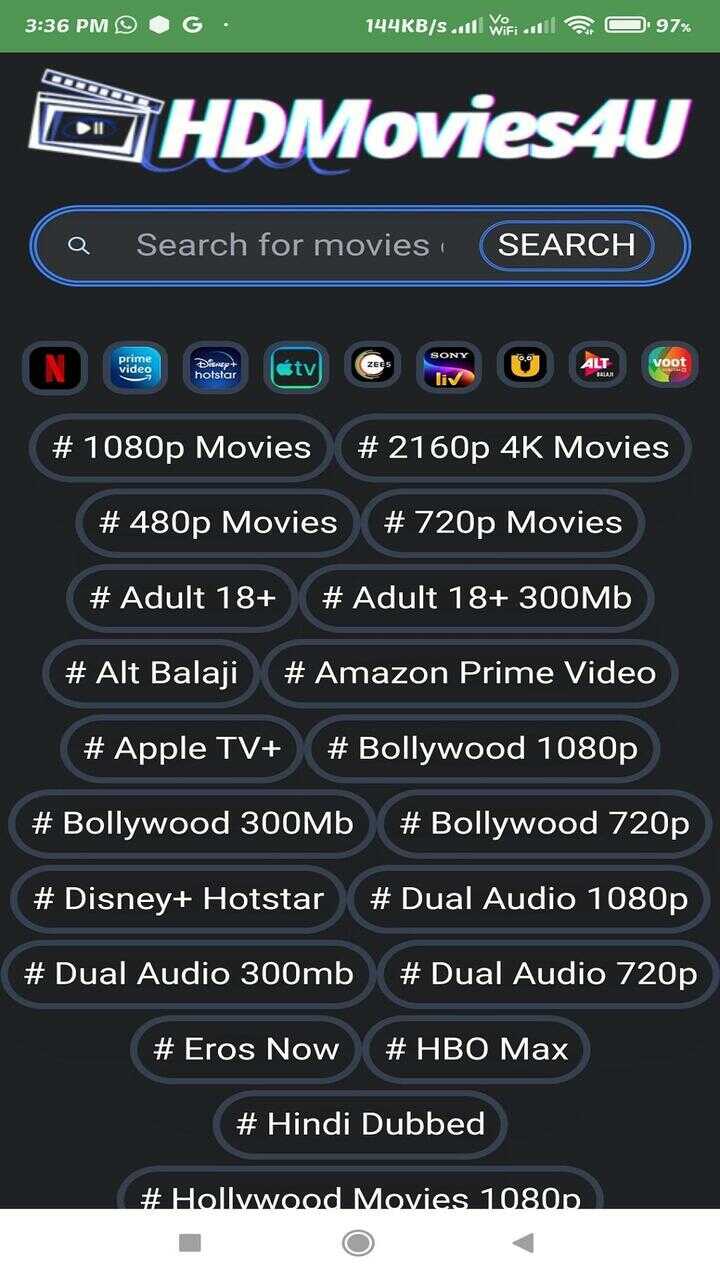Screen dimensions: 720x1280
Task: Open the Prime Video icon shortcut
Action: 135,367
